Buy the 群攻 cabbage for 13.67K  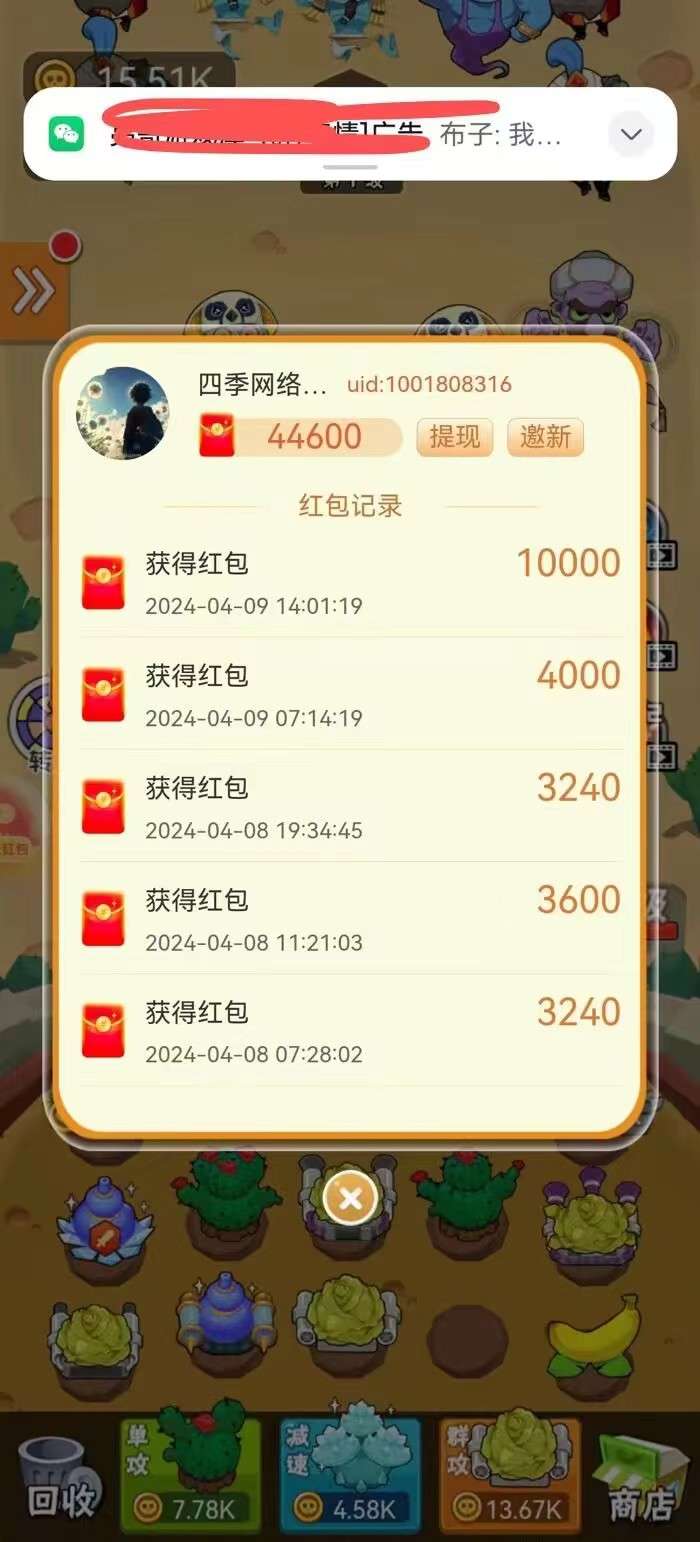tap(510, 1474)
